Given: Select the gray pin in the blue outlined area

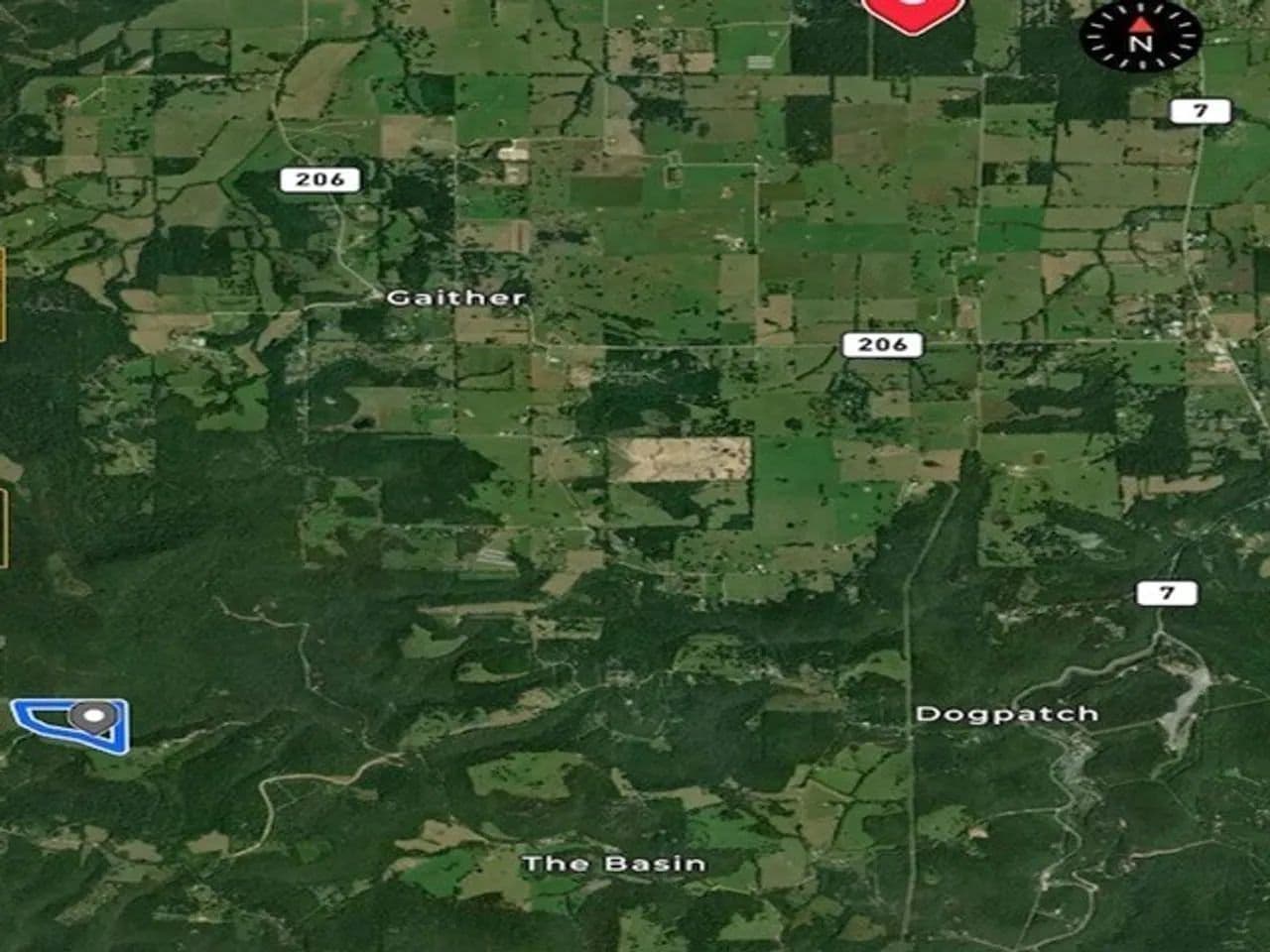Looking at the screenshot, I should [94, 717].
